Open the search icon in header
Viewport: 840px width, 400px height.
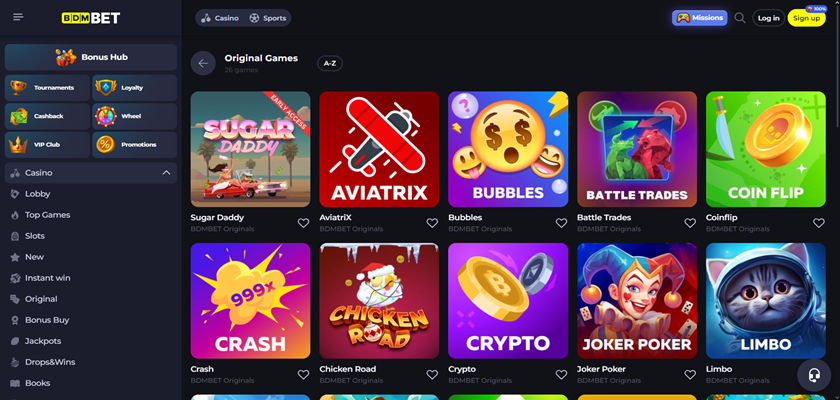point(740,18)
